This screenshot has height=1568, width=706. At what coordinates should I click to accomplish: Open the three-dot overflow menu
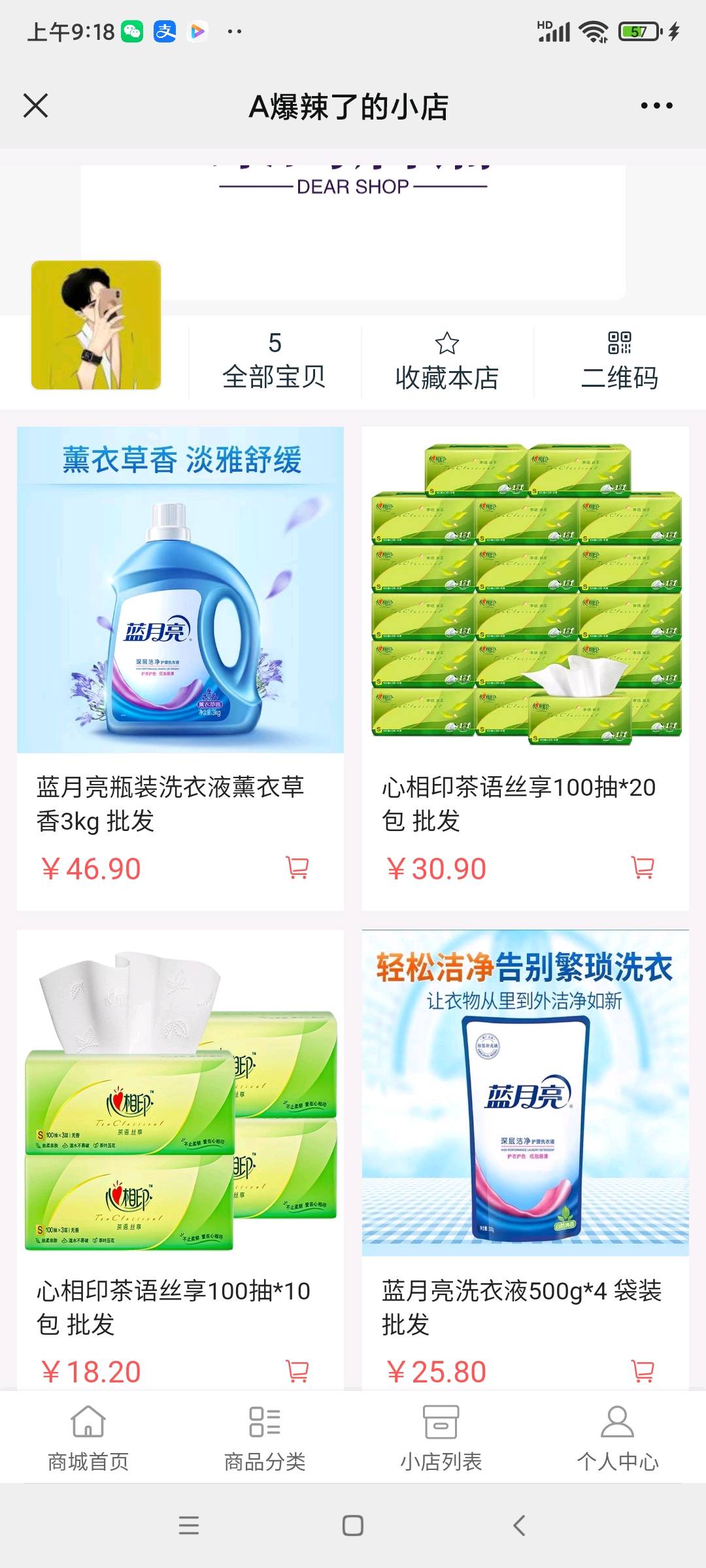click(656, 106)
